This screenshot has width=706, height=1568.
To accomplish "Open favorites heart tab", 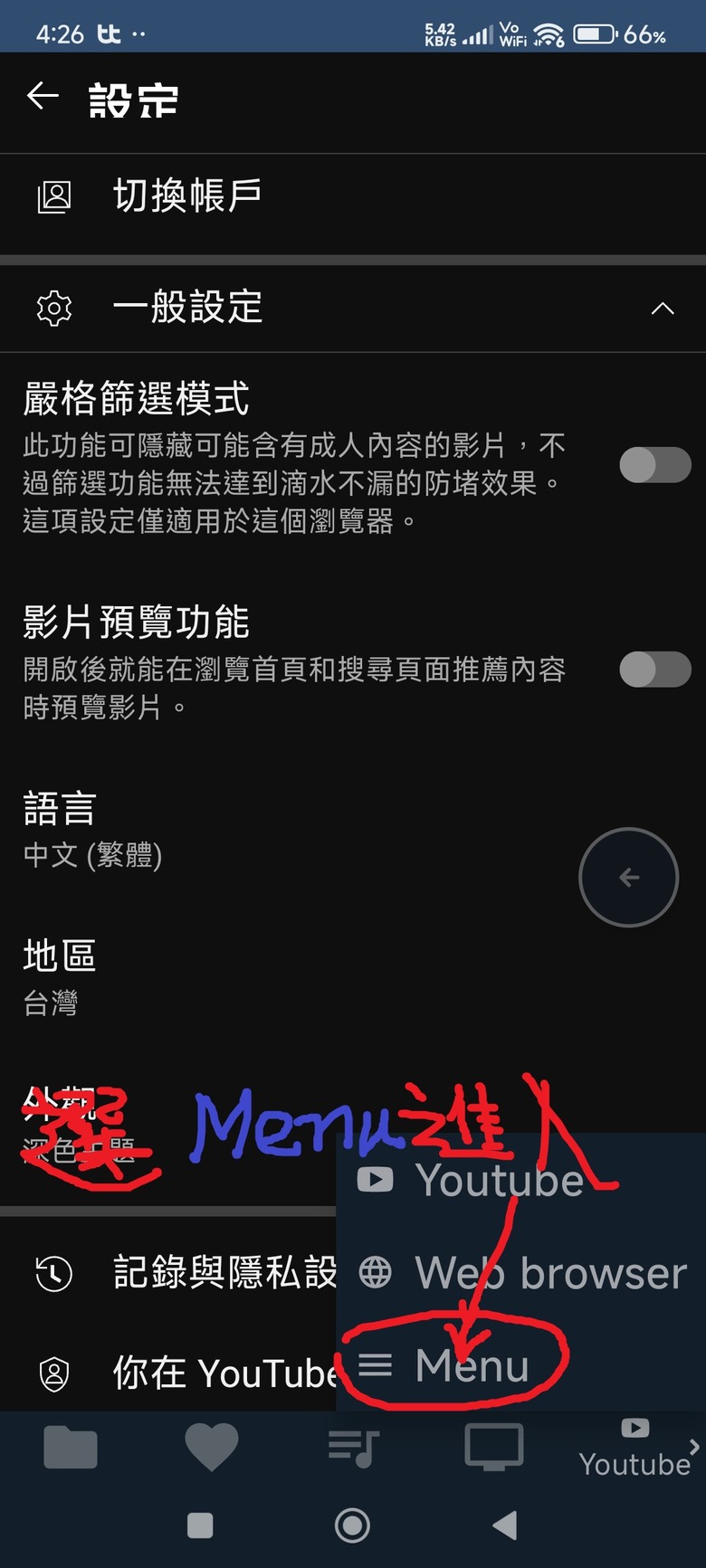I will tap(212, 1446).
